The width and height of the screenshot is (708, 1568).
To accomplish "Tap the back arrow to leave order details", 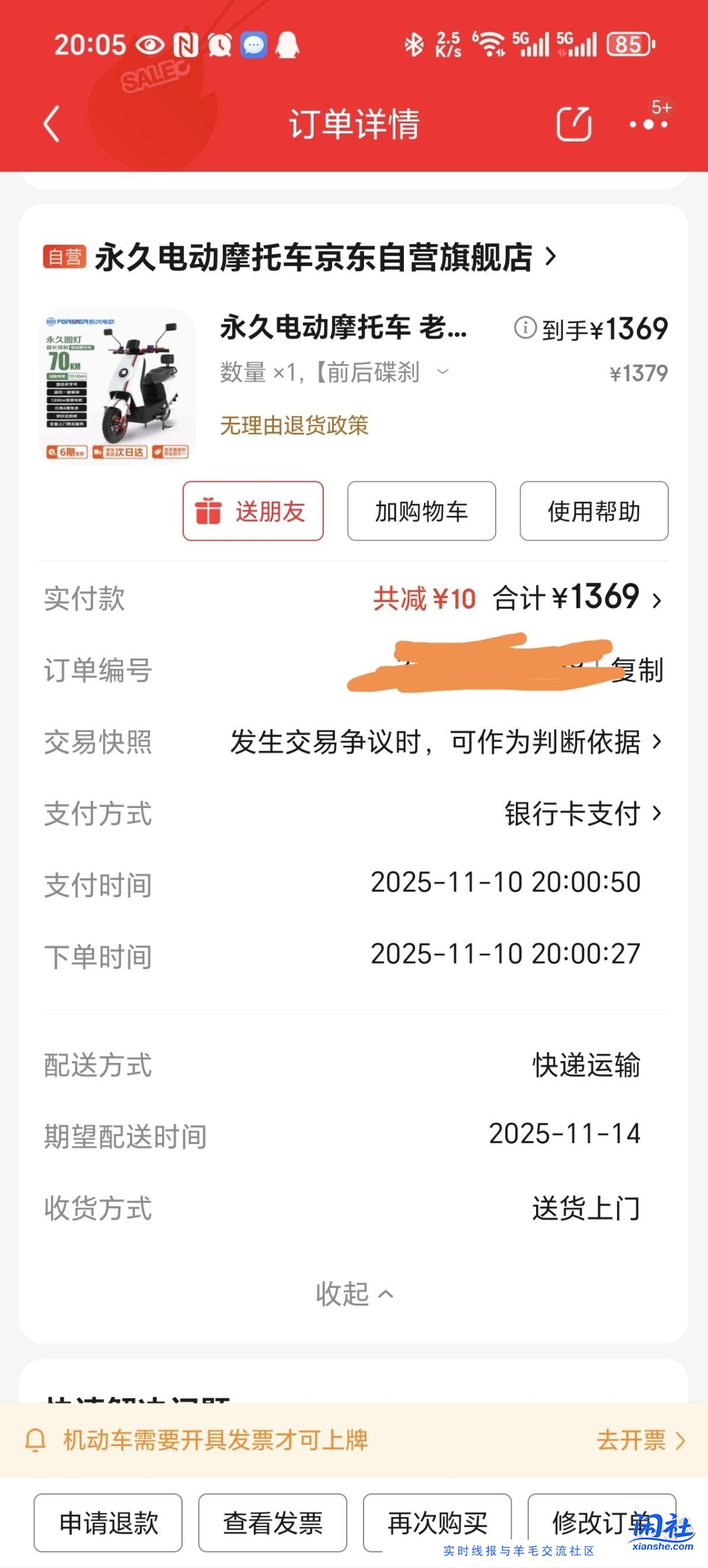I will point(50,126).
